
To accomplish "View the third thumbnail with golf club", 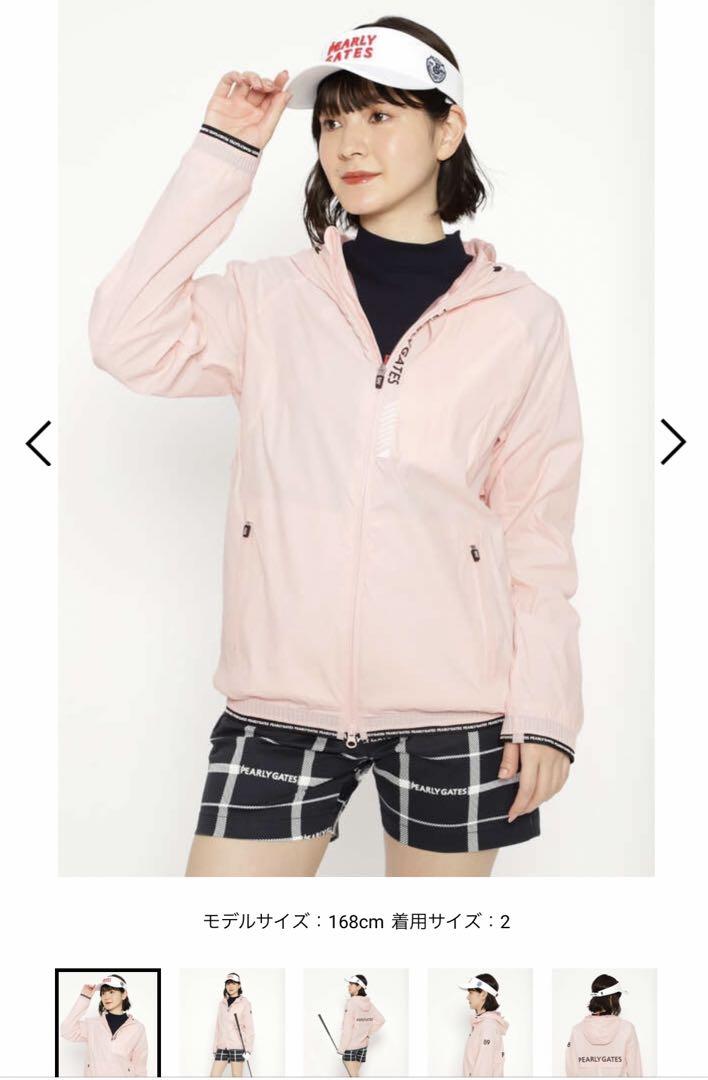I will pos(356,1022).
